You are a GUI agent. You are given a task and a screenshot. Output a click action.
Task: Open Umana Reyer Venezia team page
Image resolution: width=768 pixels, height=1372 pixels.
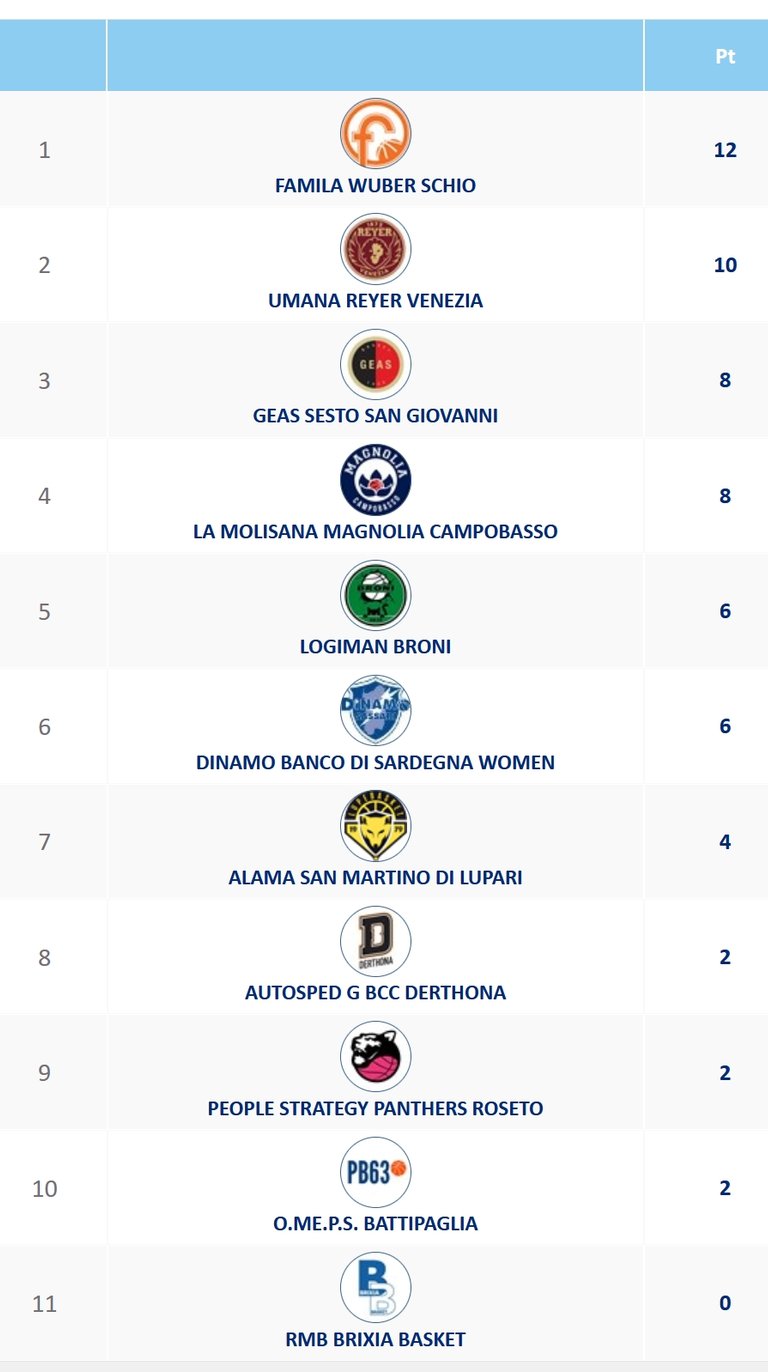[375, 300]
